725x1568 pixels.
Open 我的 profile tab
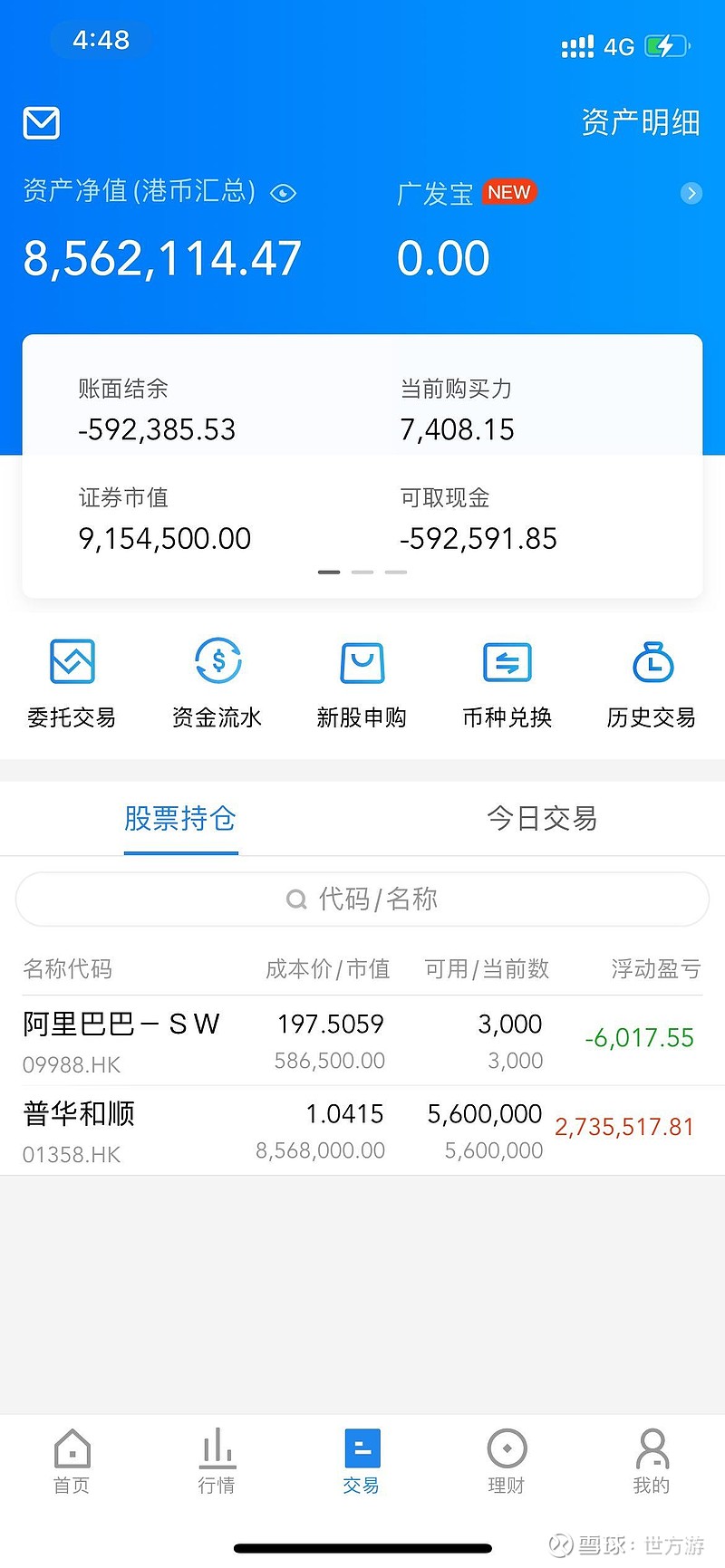tap(652, 1460)
